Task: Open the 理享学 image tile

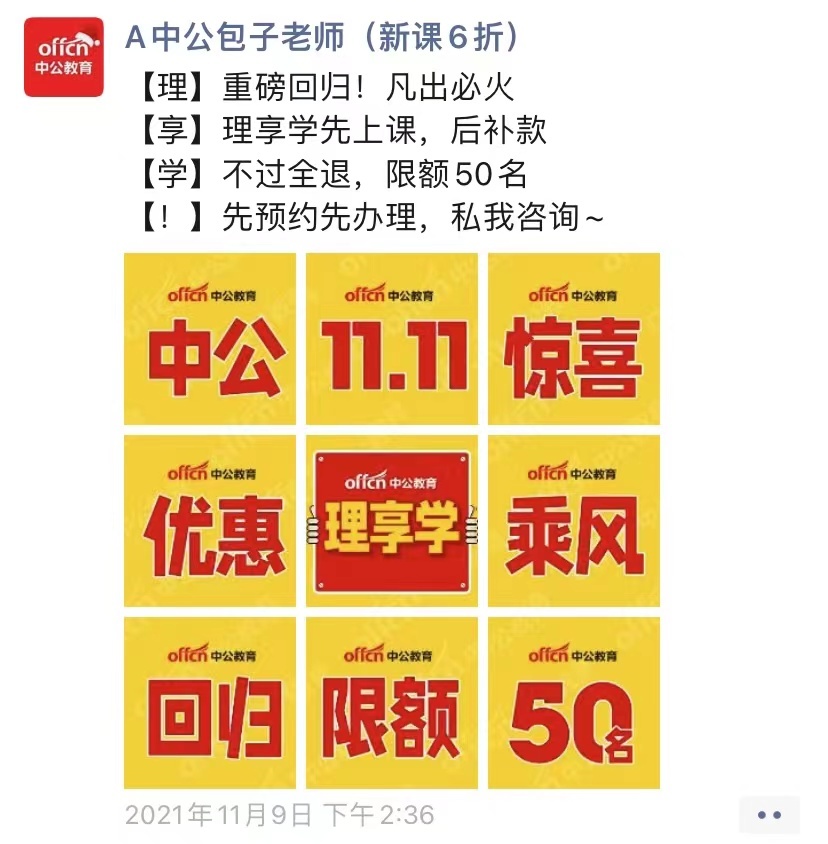Action: 392,520
